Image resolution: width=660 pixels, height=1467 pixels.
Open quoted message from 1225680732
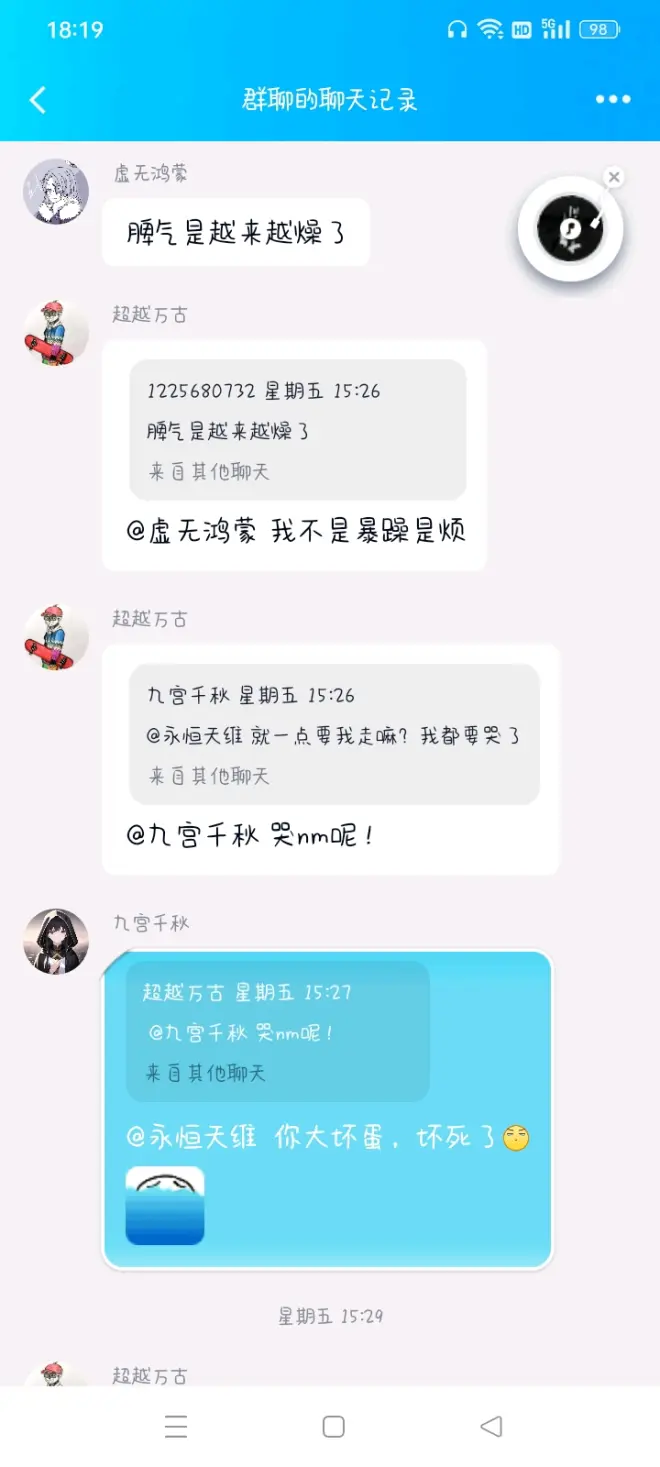tap(297, 430)
